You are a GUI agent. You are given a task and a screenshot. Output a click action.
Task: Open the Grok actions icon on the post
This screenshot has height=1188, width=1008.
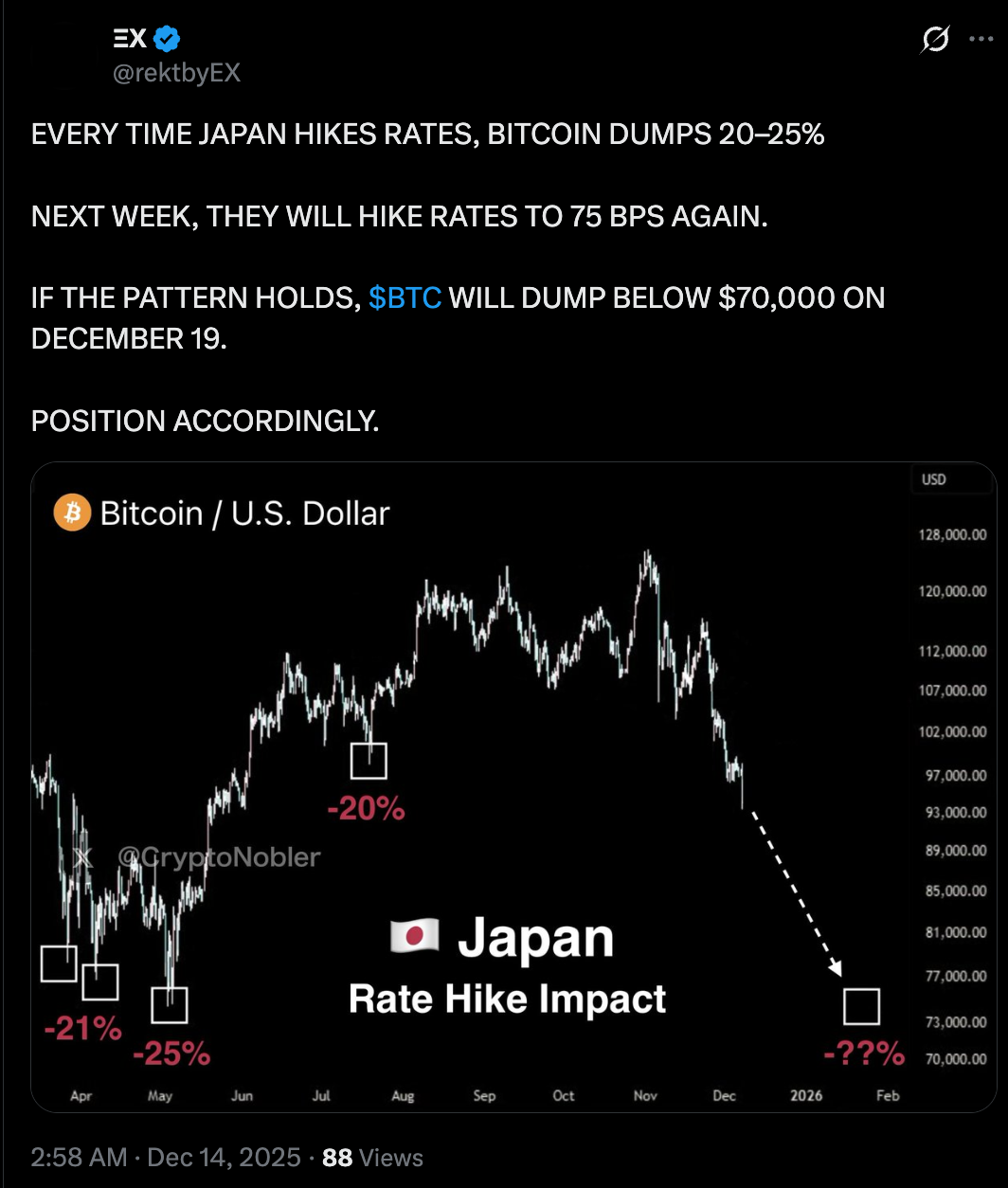tap(934, 40)
